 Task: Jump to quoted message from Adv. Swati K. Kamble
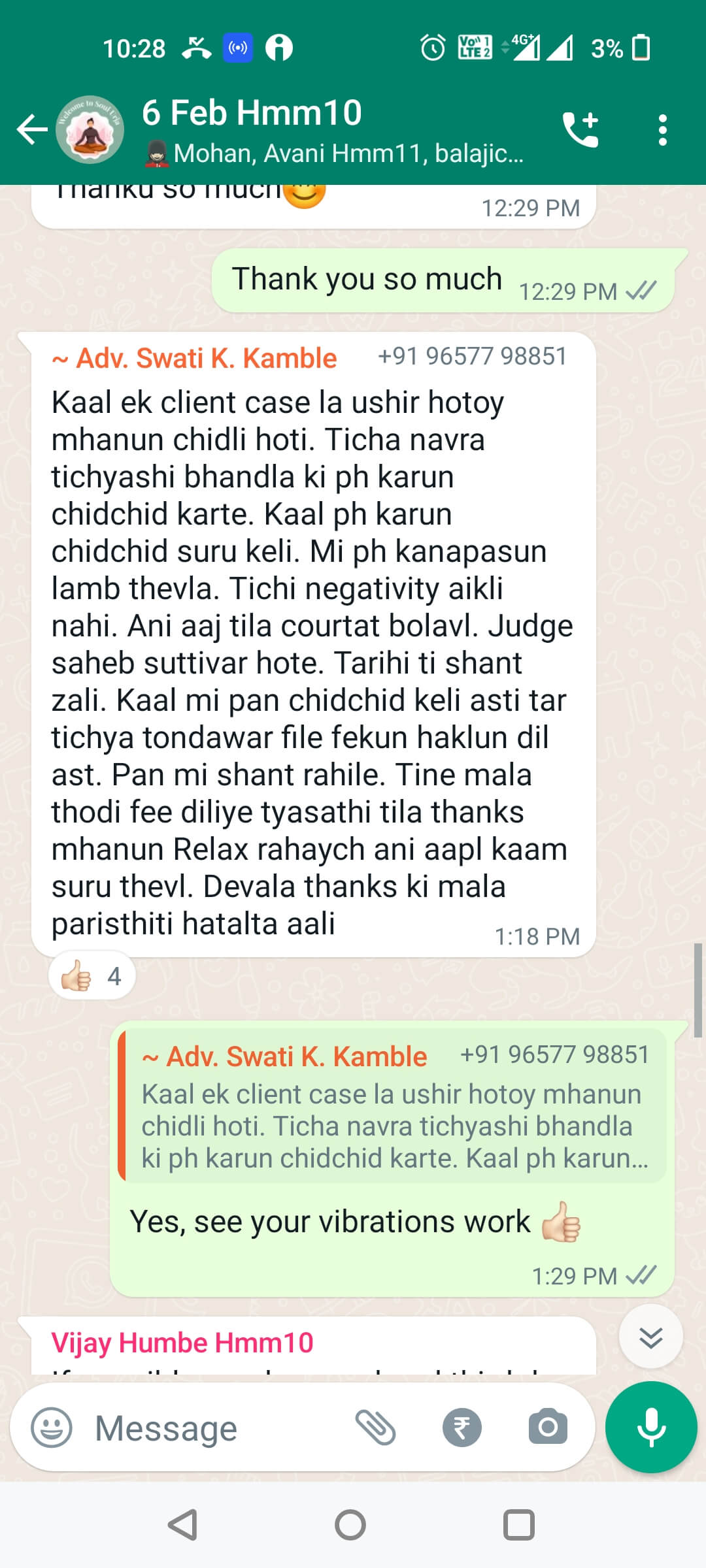click(392, 1105)
